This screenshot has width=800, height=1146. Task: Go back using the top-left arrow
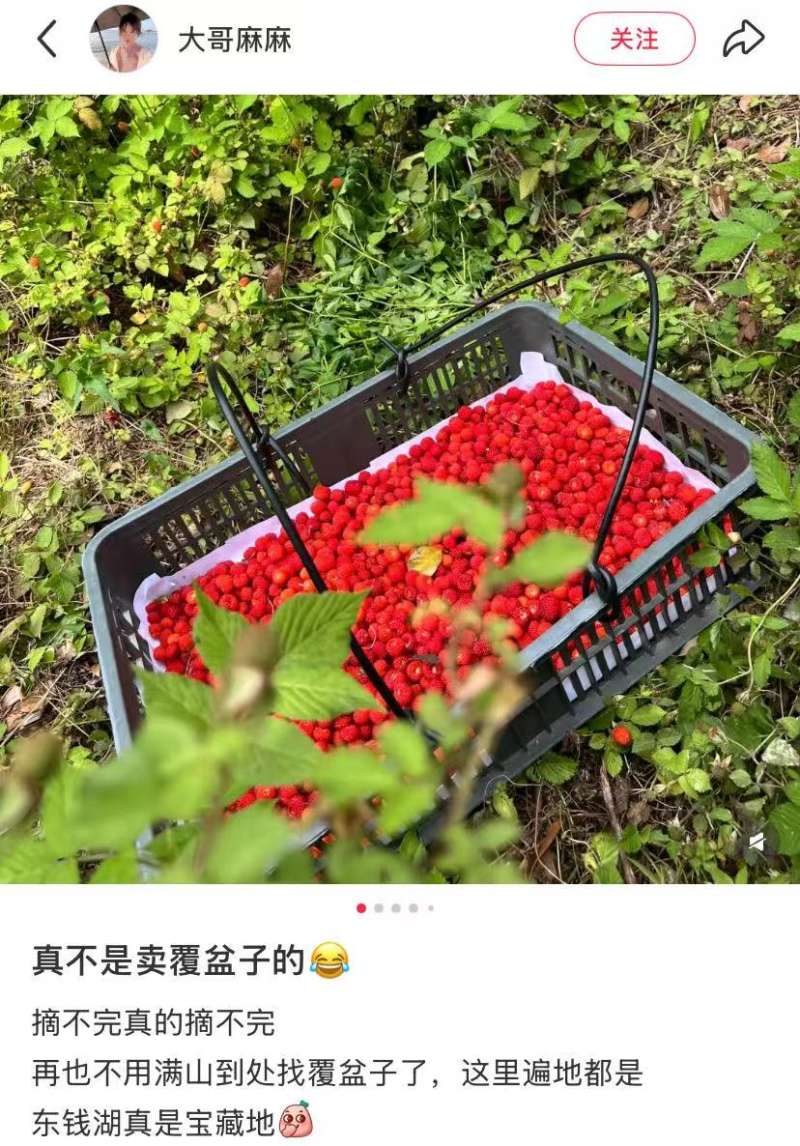[x=46, y=39]
